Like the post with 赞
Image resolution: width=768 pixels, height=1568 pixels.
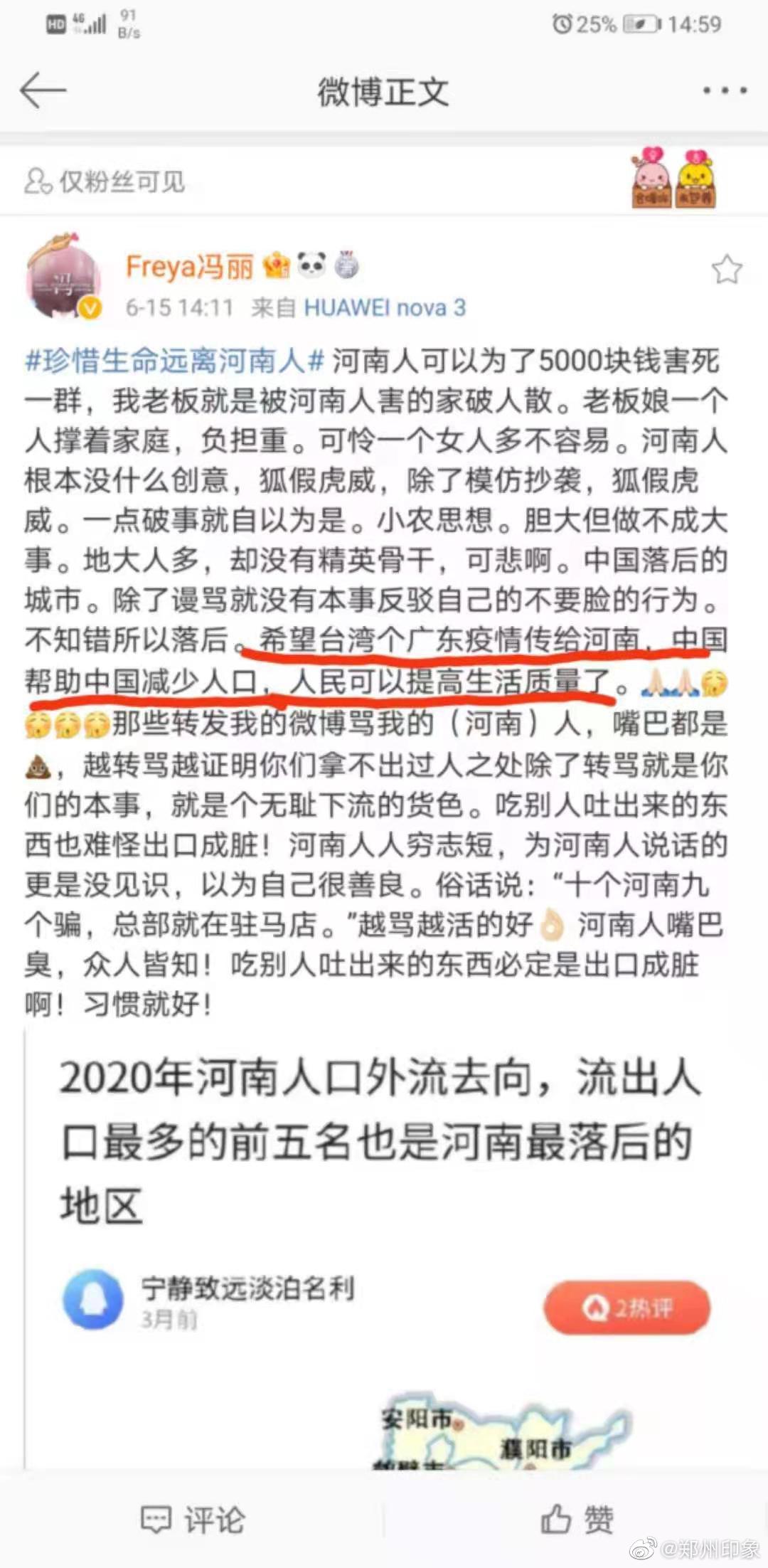click(577, 1520)
